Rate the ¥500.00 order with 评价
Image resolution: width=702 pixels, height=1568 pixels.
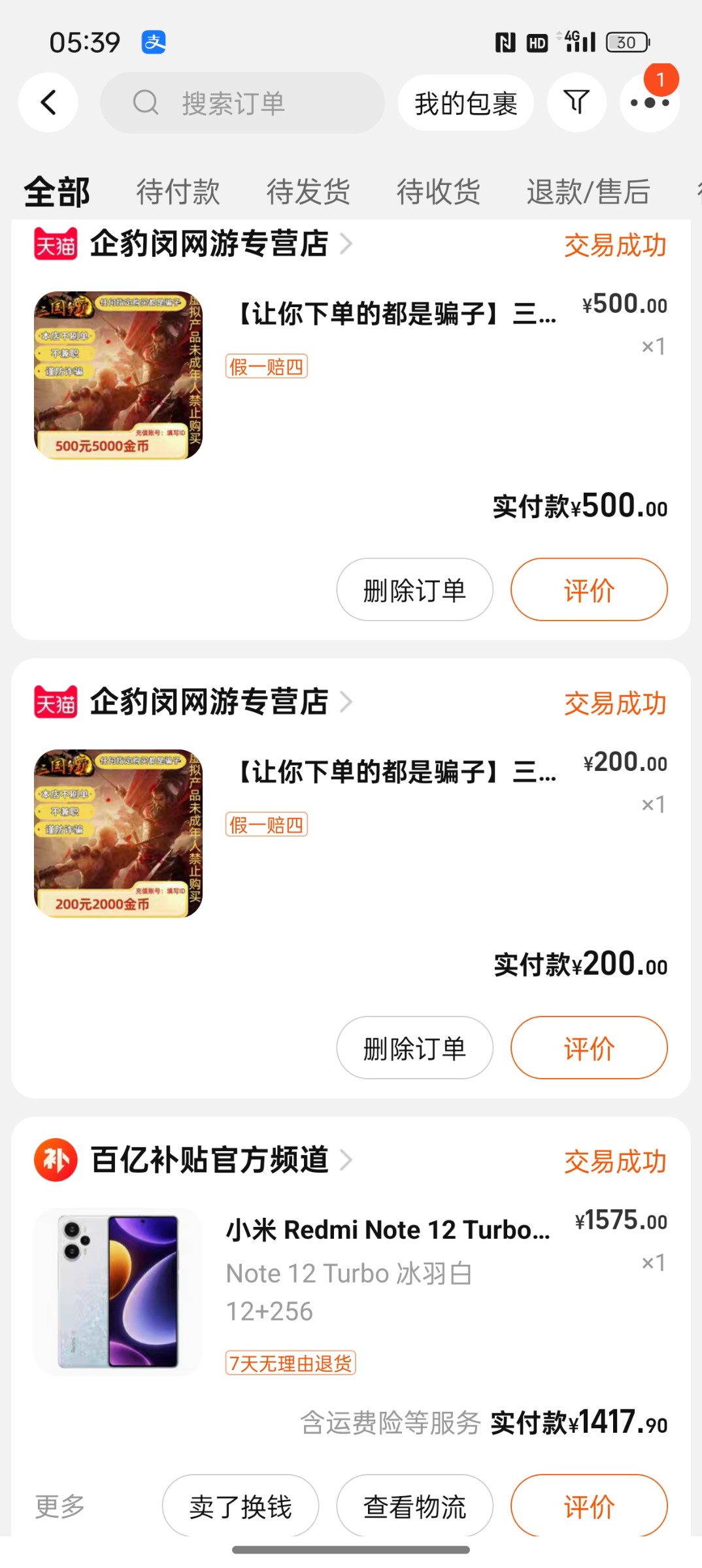[588, 589]
